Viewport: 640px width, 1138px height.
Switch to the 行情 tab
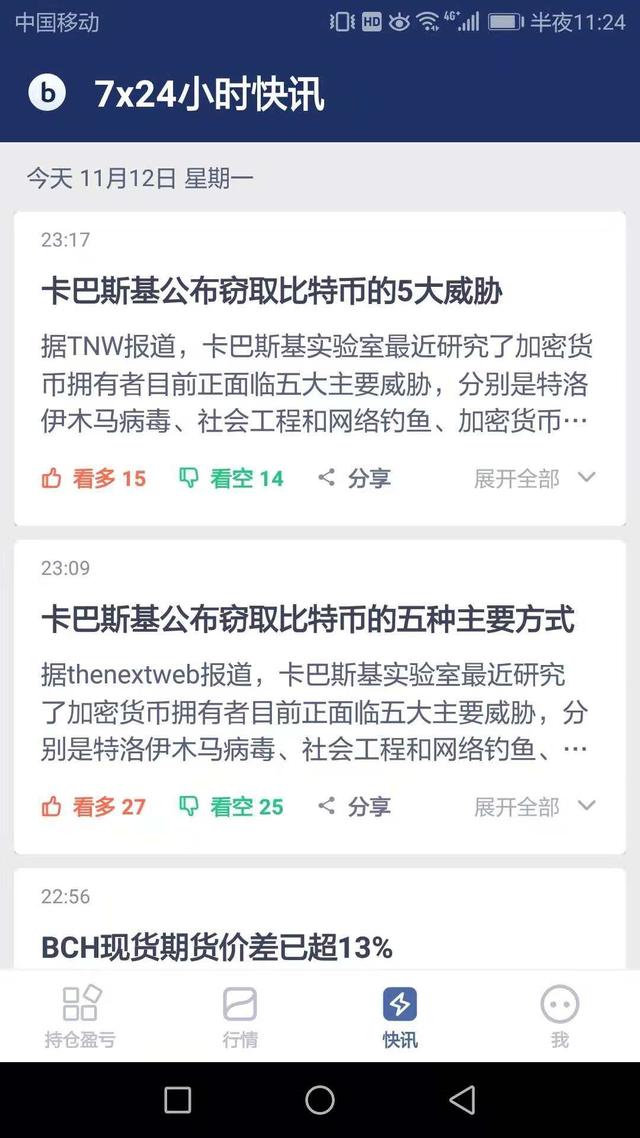click(240, 1016)
